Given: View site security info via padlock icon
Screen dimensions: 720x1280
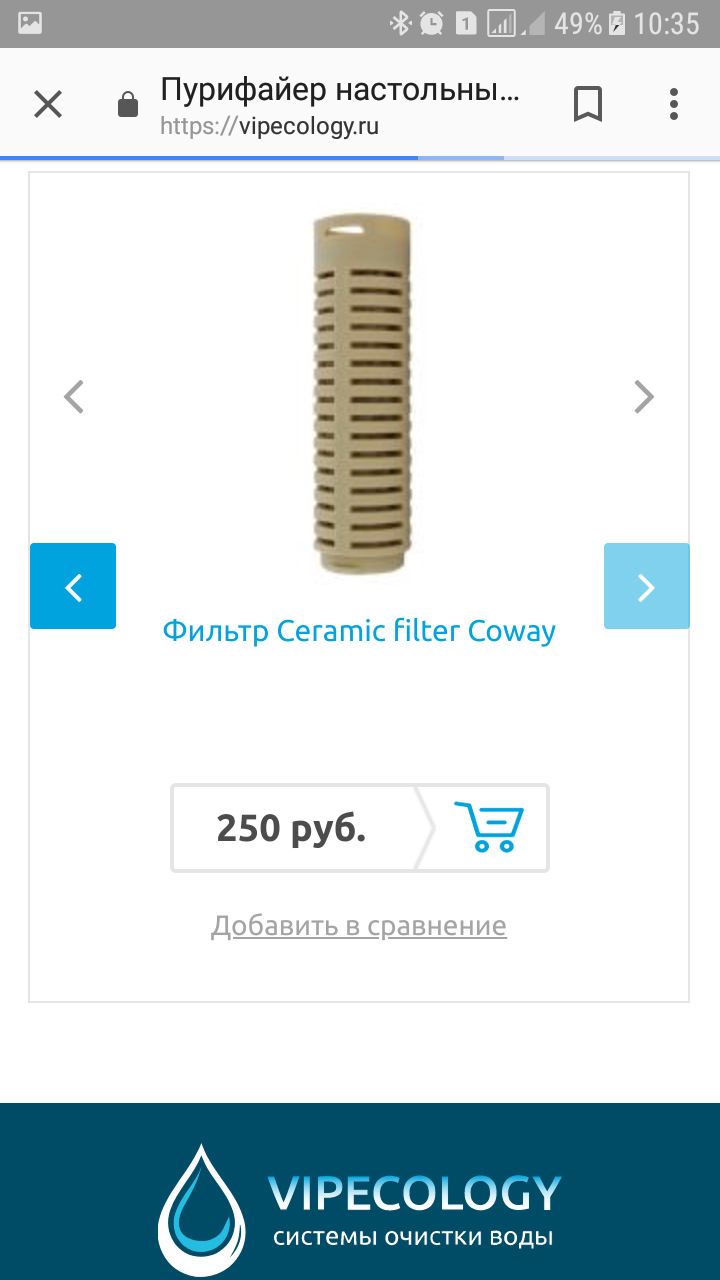Looking at the screenshot, I should pos(128,104).
